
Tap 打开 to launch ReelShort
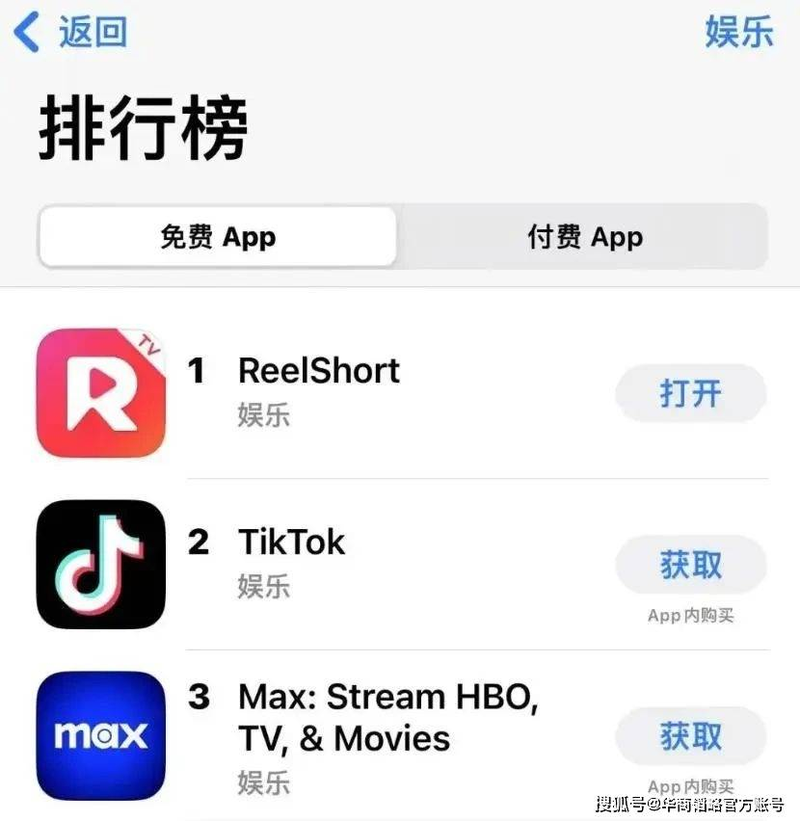coord(690,393)
